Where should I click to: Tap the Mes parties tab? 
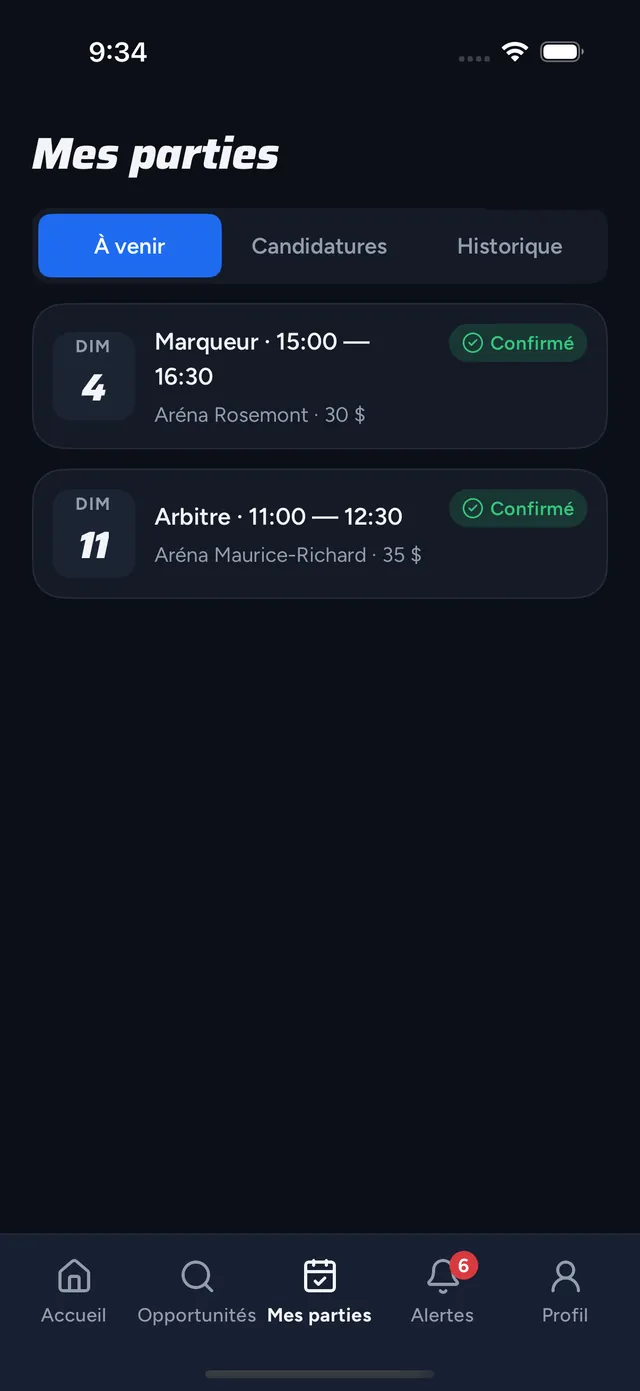(x=319, y=1290)
